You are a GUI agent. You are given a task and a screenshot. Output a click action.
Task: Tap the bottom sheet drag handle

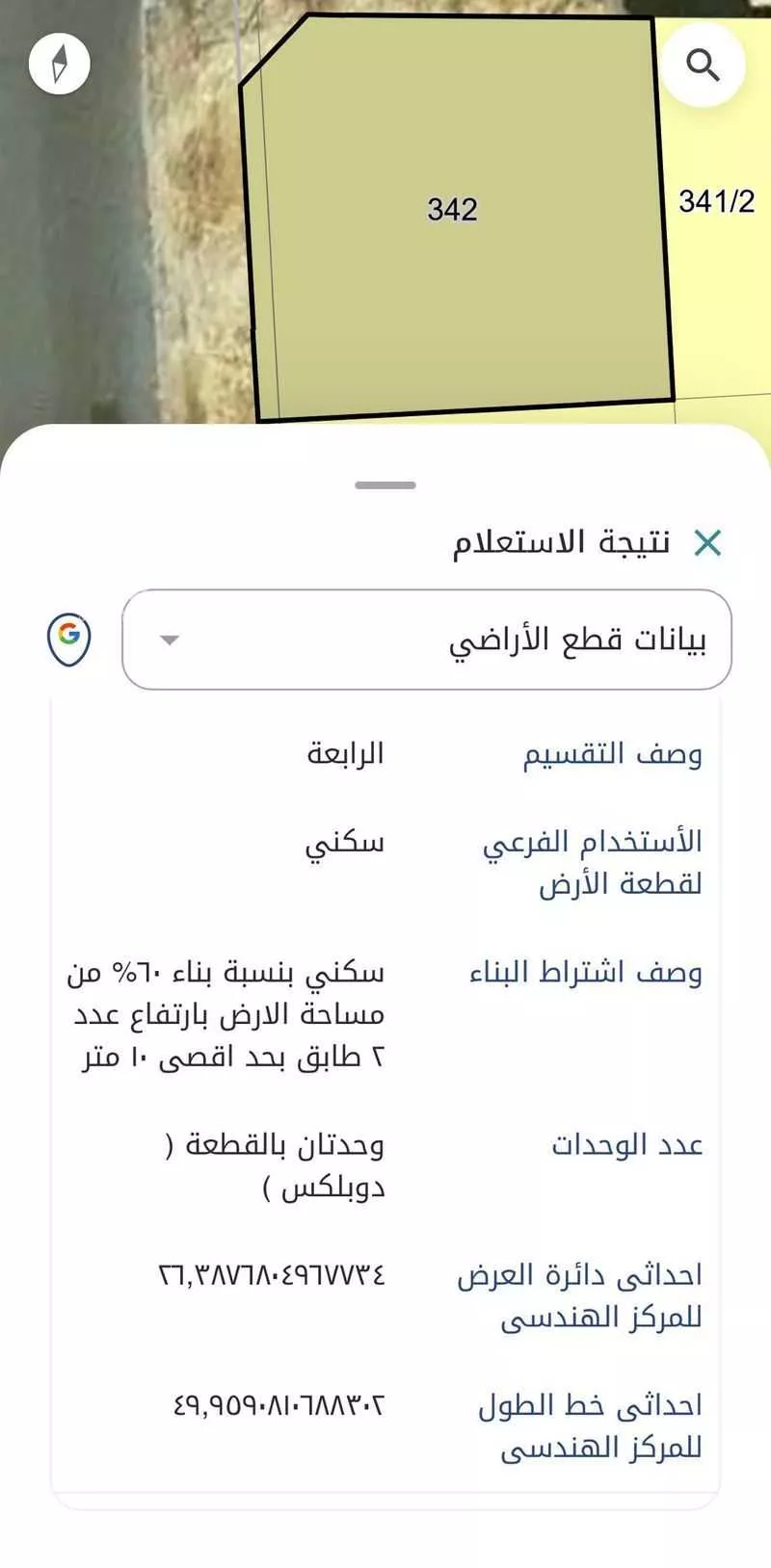coord(385,484)
